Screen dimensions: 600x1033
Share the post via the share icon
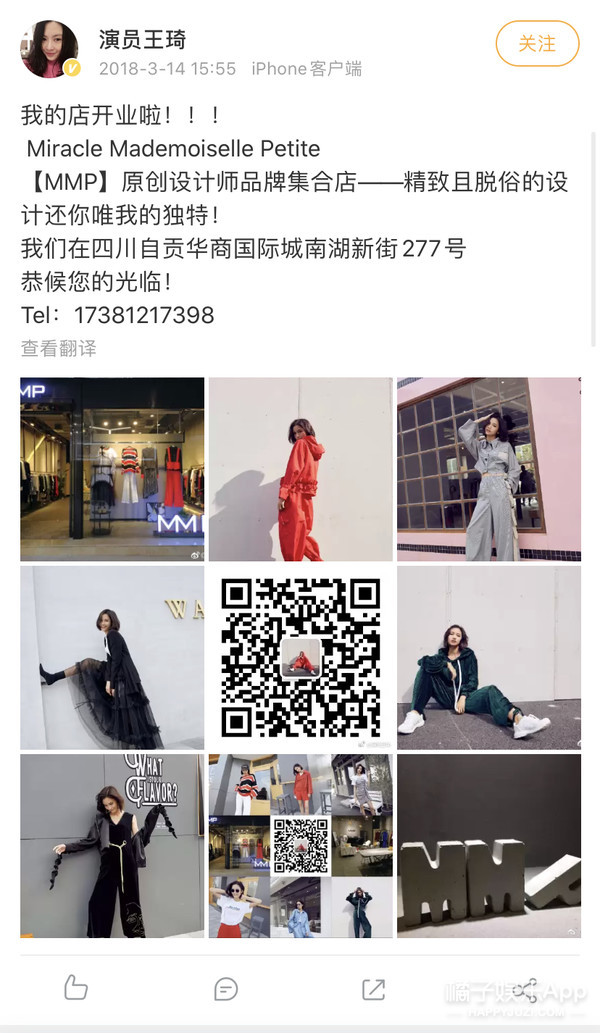(x=525, y=990)
